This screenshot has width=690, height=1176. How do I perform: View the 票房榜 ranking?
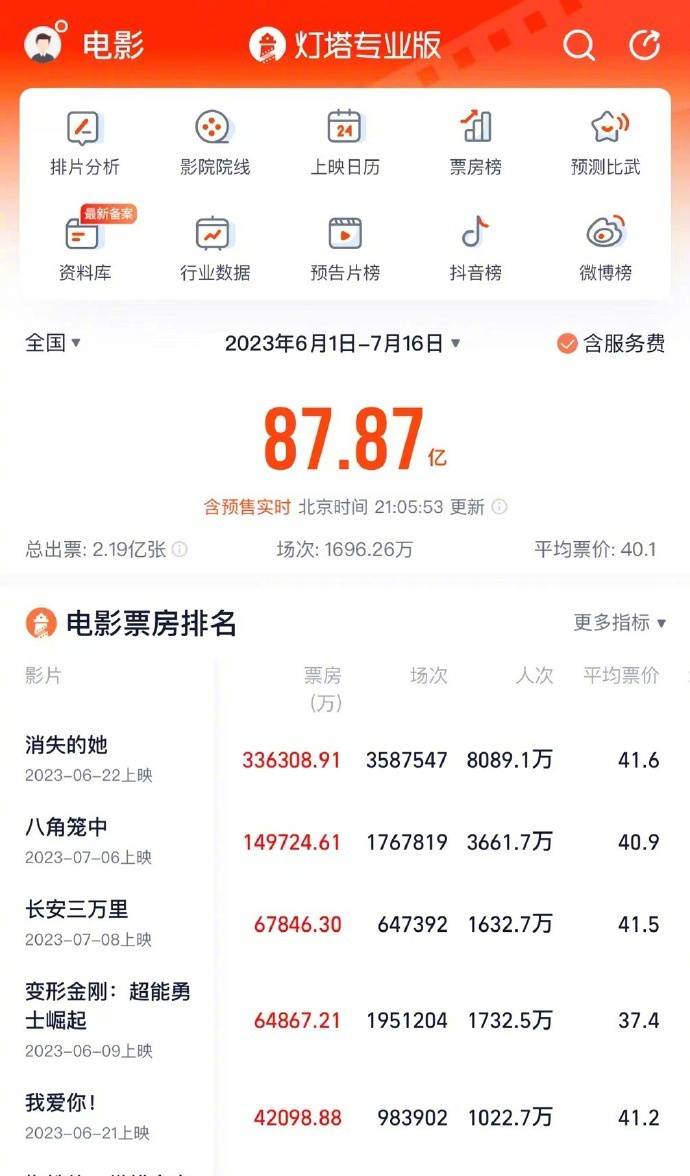[x=476, y=143]
